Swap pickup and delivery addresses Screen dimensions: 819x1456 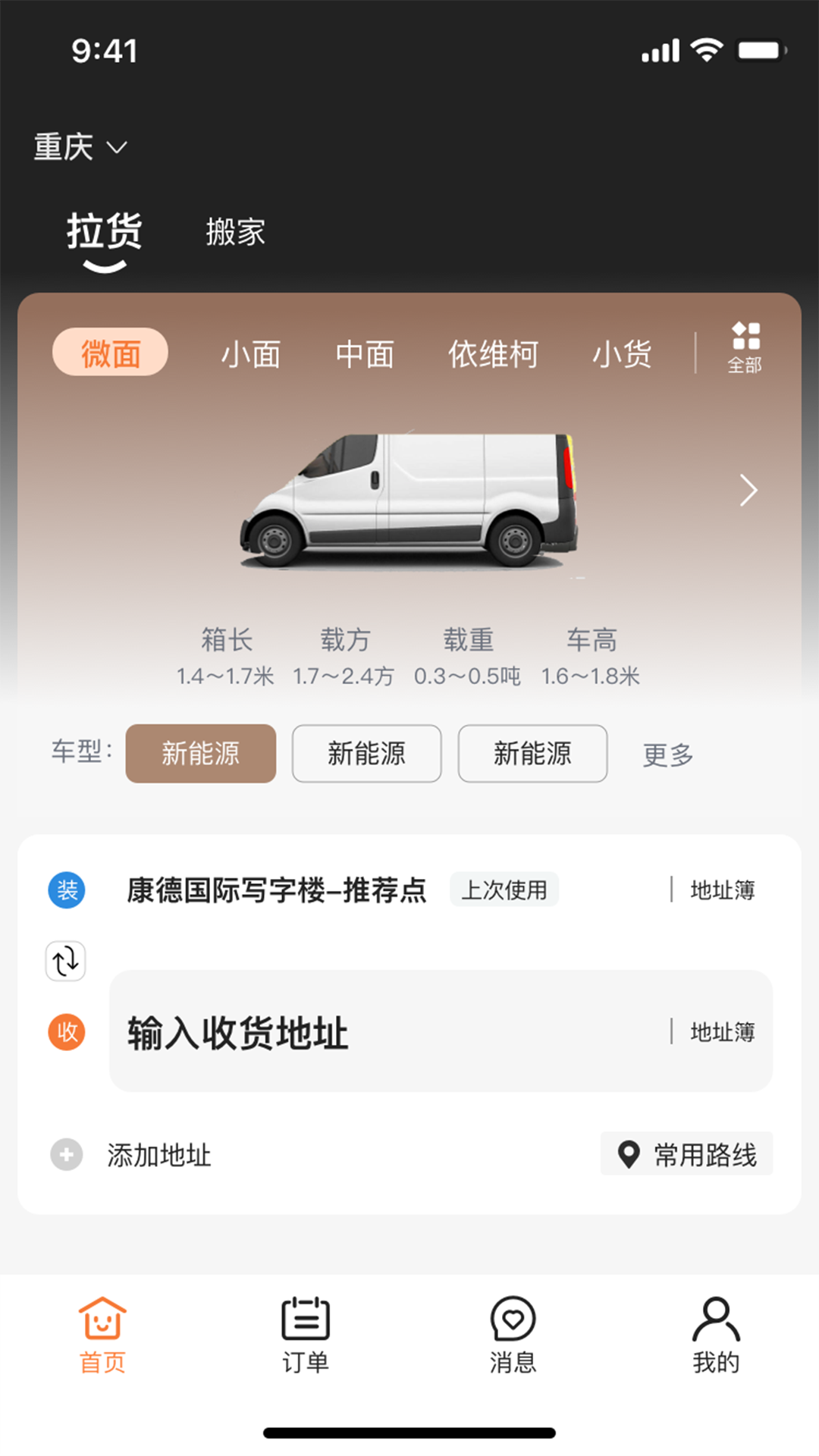coord(65,961)
